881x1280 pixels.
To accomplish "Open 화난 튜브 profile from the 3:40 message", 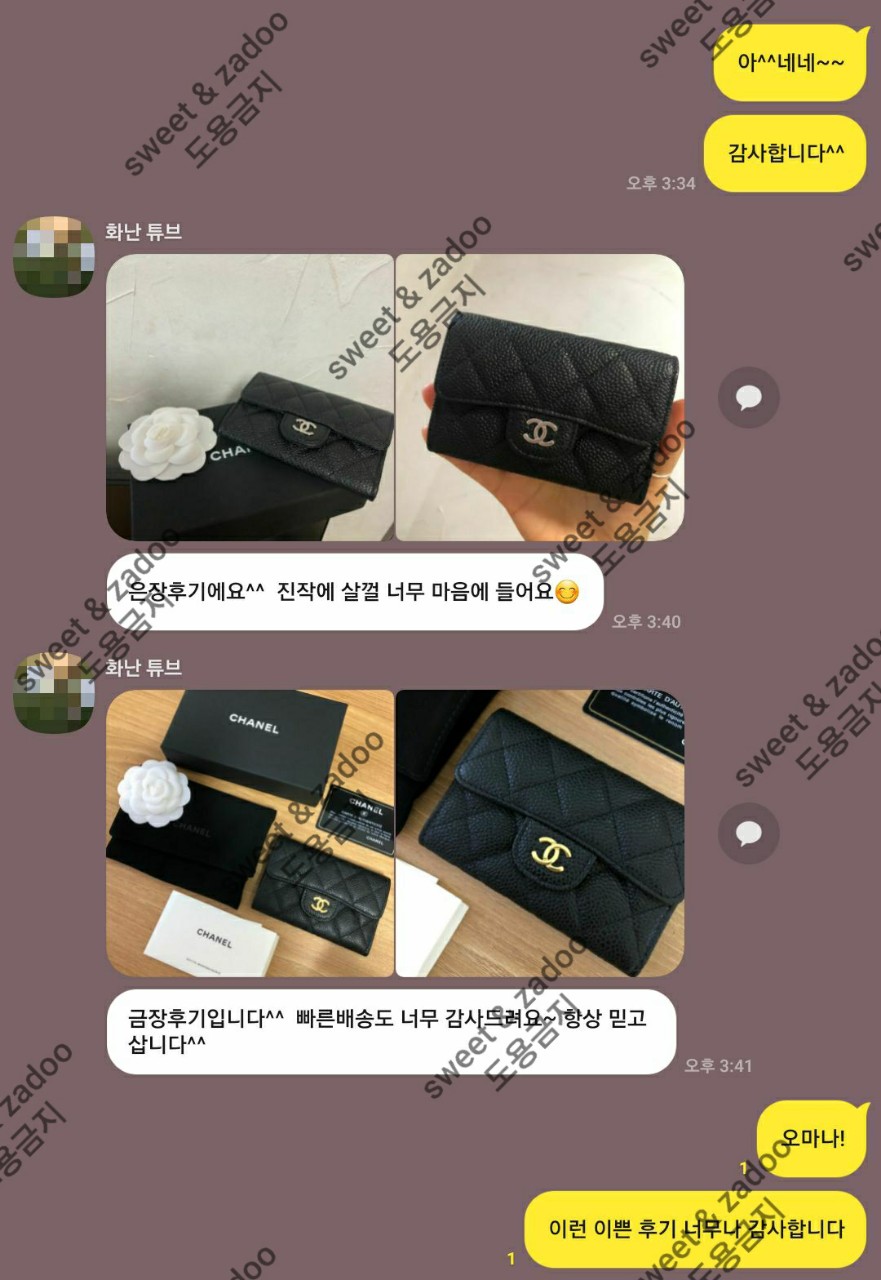I will (54, 257).
